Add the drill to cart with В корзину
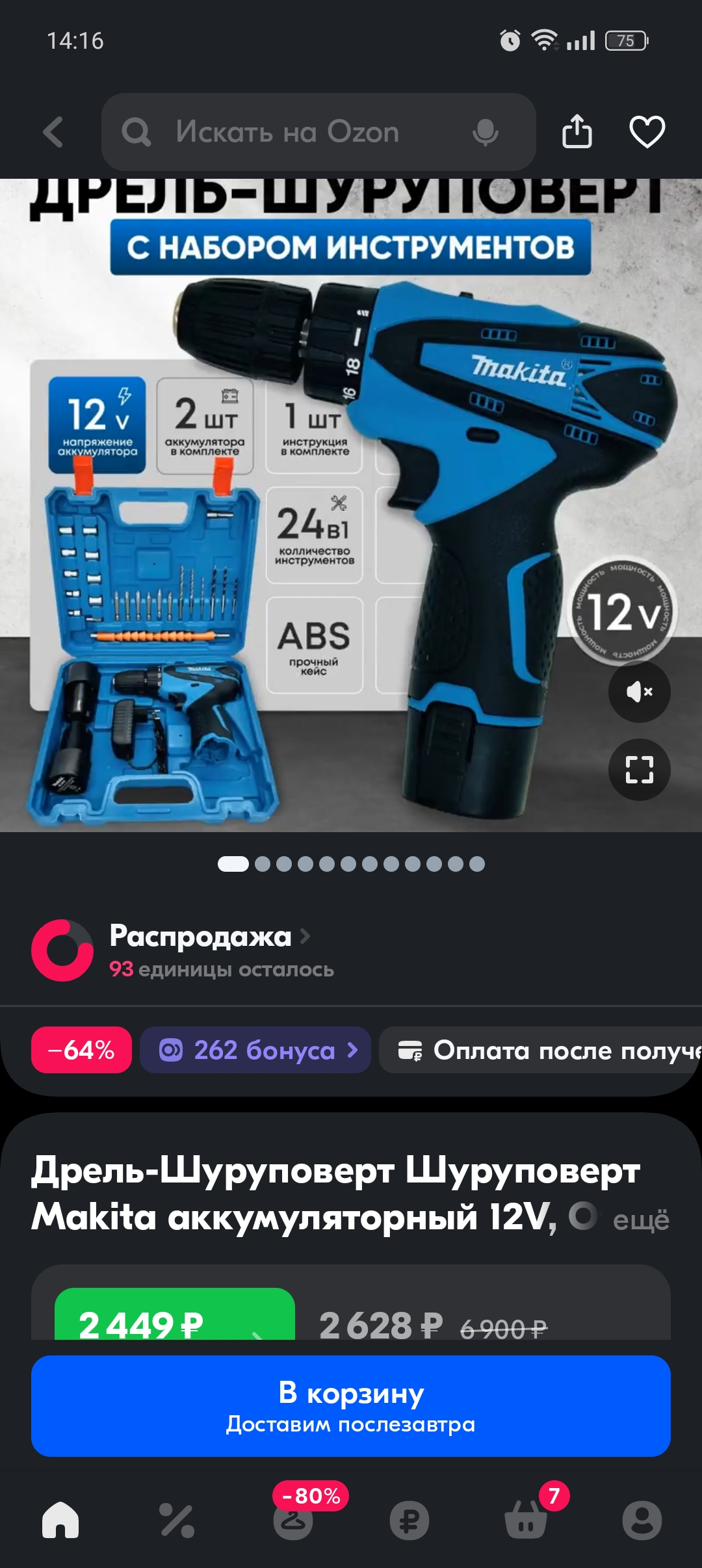The height and width of the screenshot is (1568, 702). coord(351,1405)
